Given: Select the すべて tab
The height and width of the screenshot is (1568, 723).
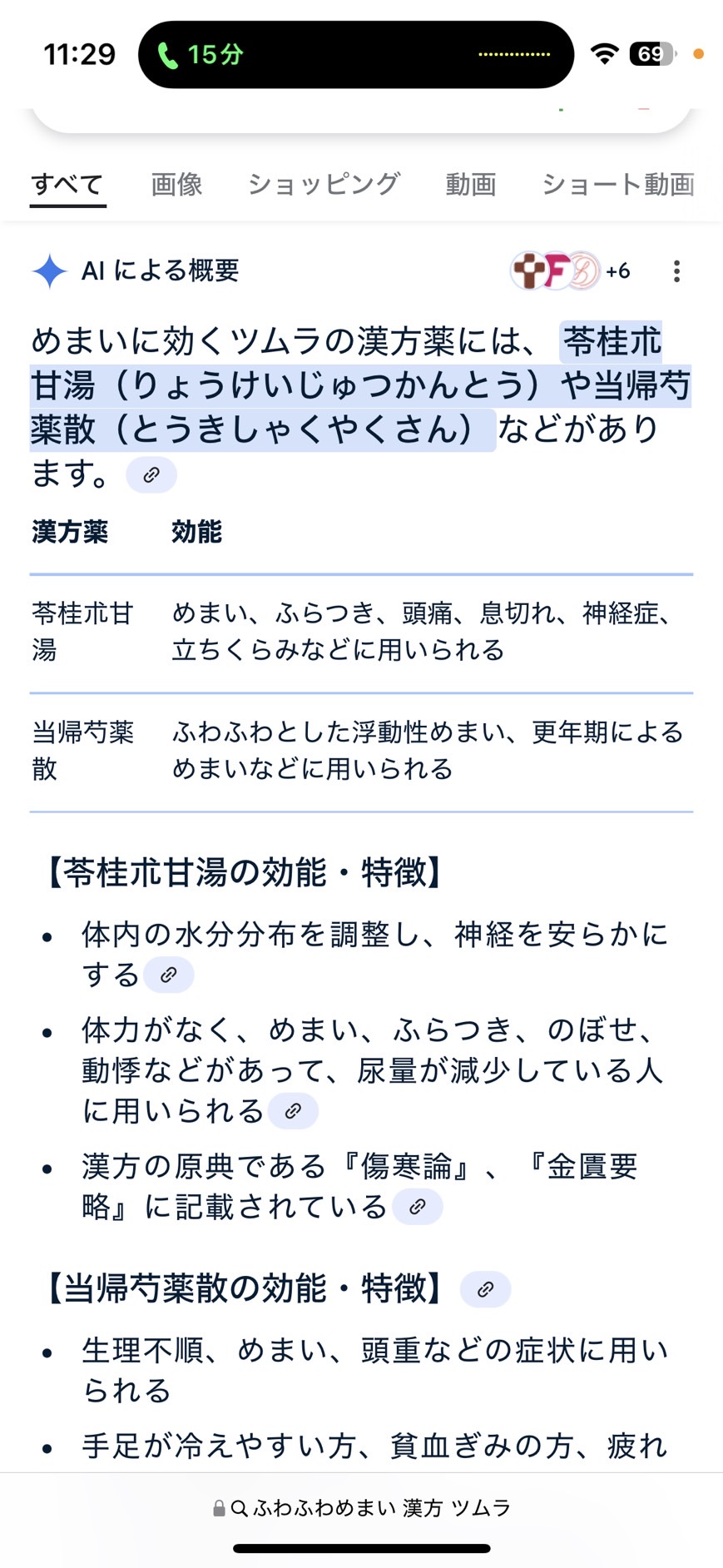Looking at the screenshot, I should pos(67,184).
